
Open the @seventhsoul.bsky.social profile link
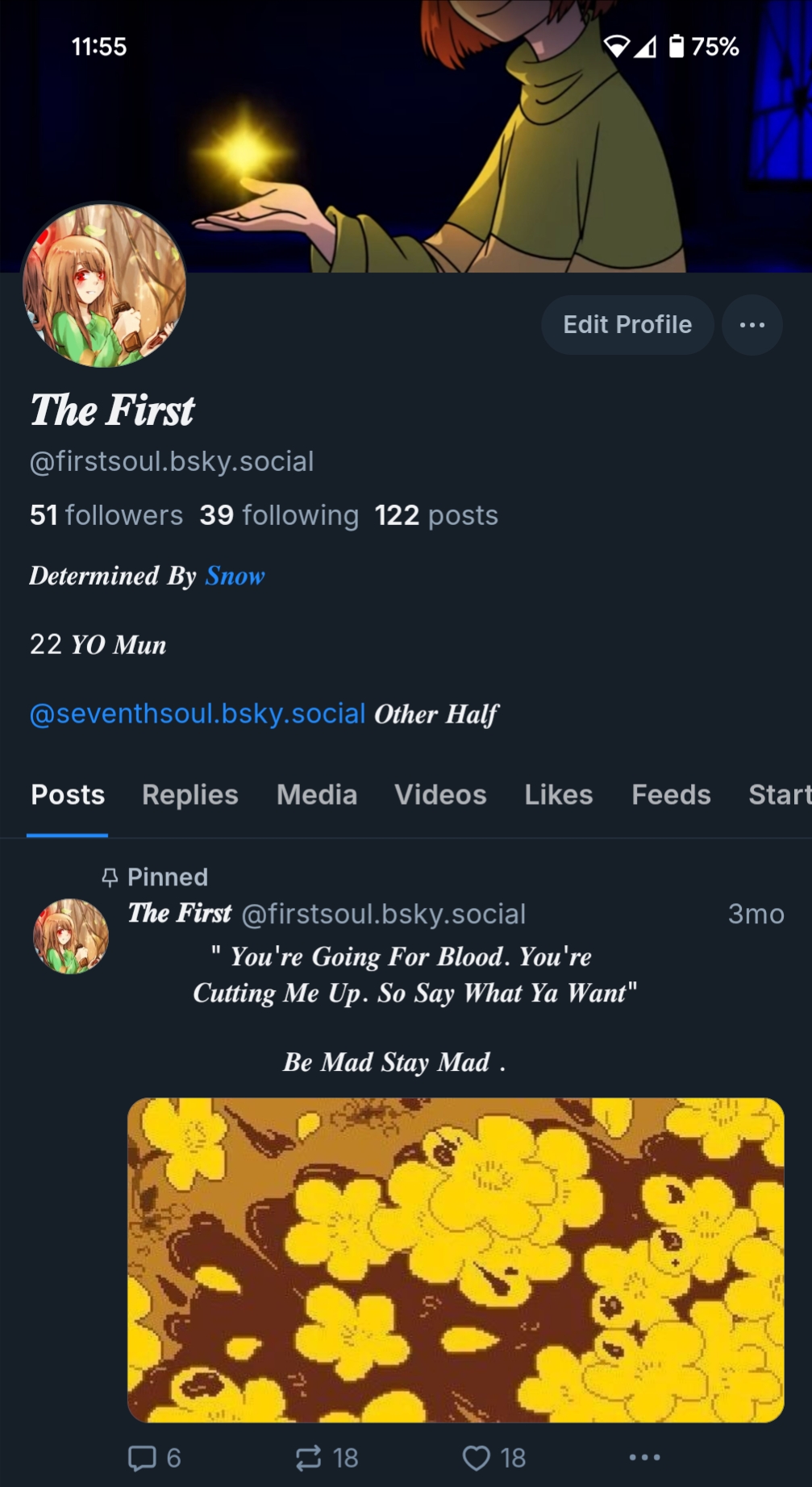[198, 714]
